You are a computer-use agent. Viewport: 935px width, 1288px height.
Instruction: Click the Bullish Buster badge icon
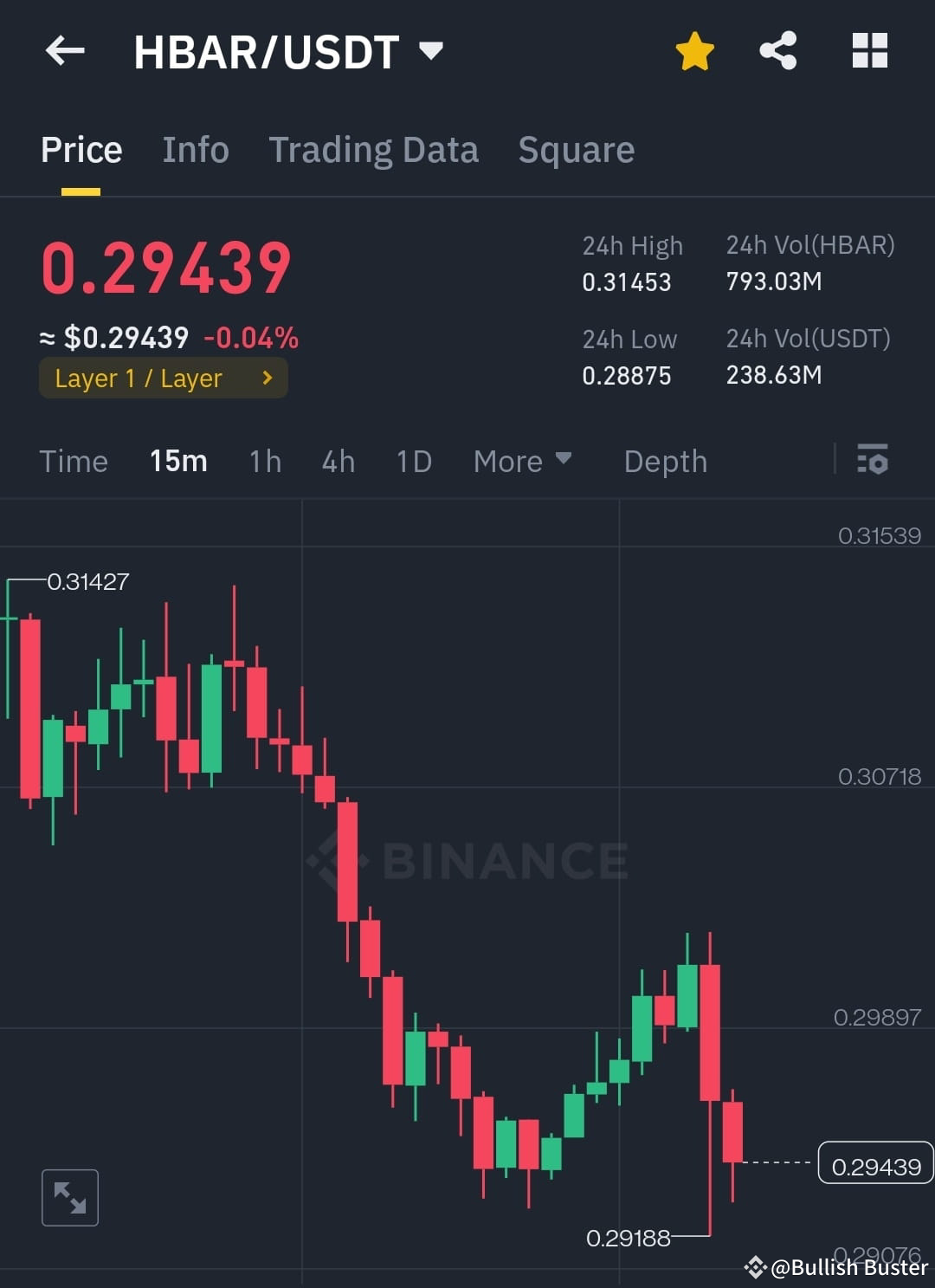point(755,1267)
